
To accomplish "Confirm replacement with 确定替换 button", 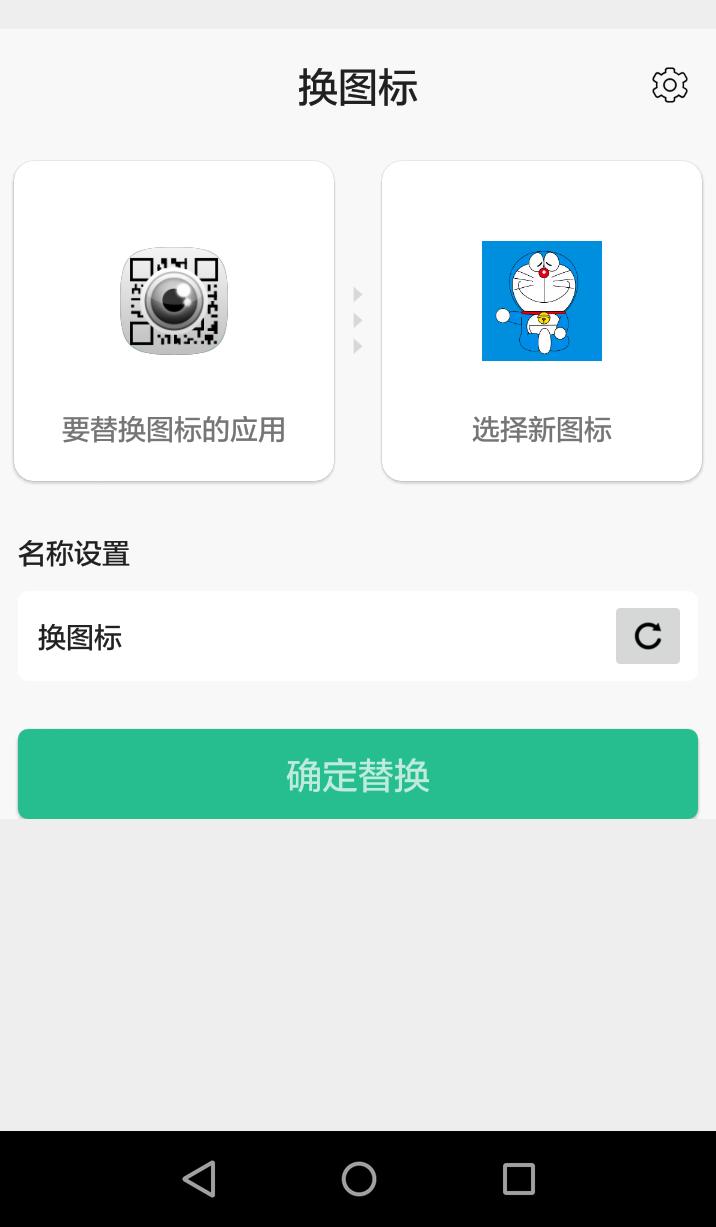I will (x=358, y=774).
